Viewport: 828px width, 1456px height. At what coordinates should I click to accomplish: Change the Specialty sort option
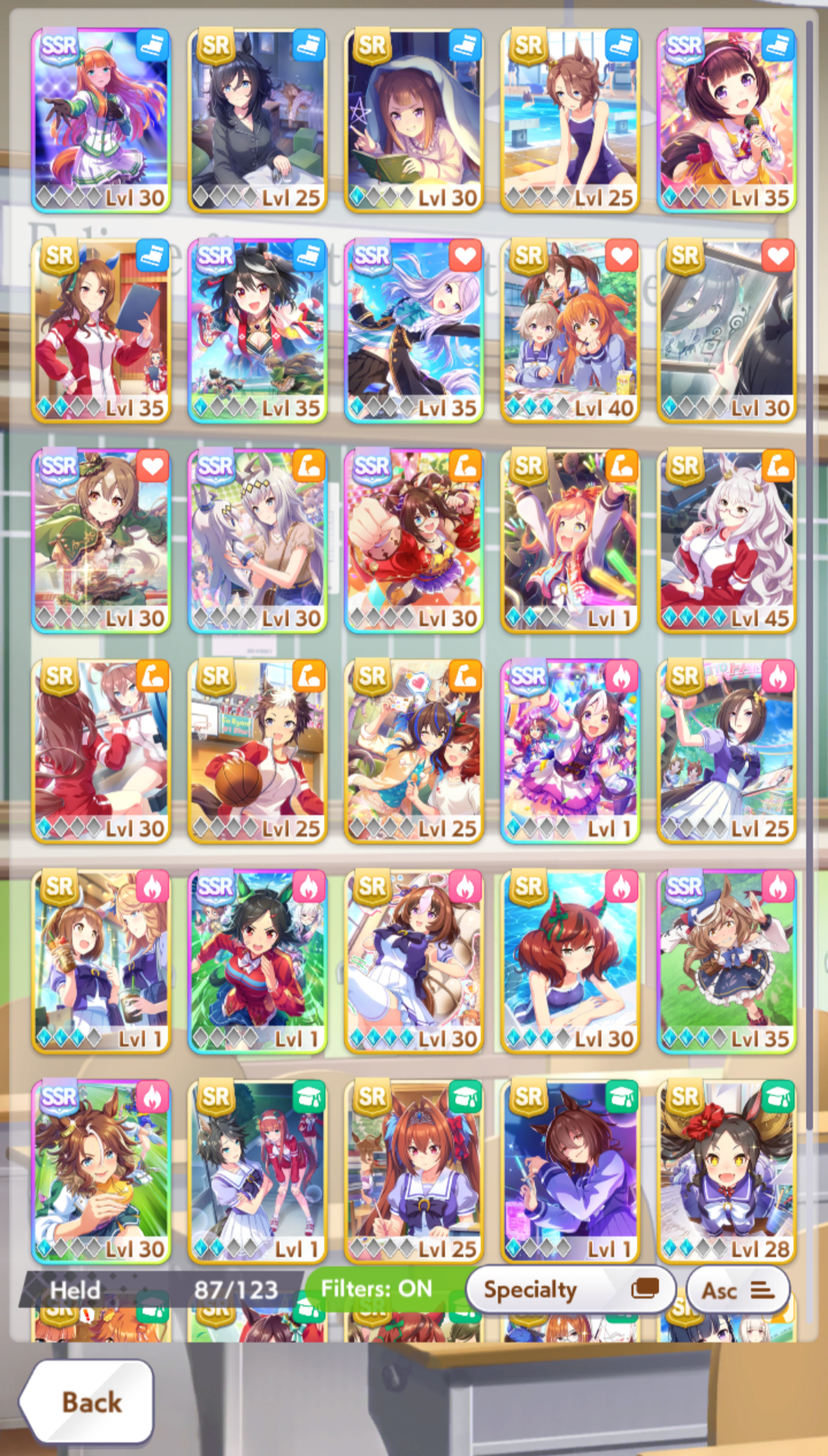[x=570, y=1290]
